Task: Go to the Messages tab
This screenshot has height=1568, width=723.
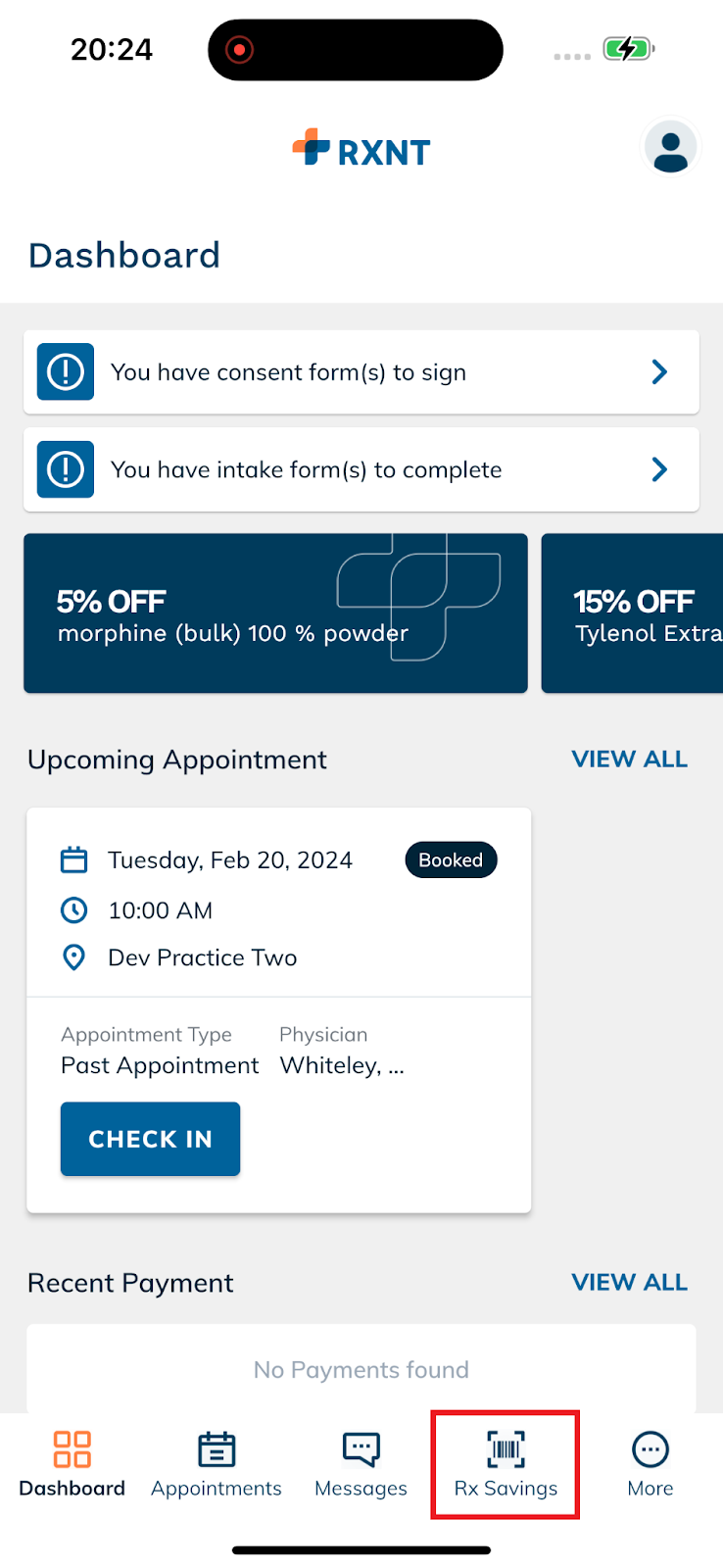Action: [x=361, y=1465]
